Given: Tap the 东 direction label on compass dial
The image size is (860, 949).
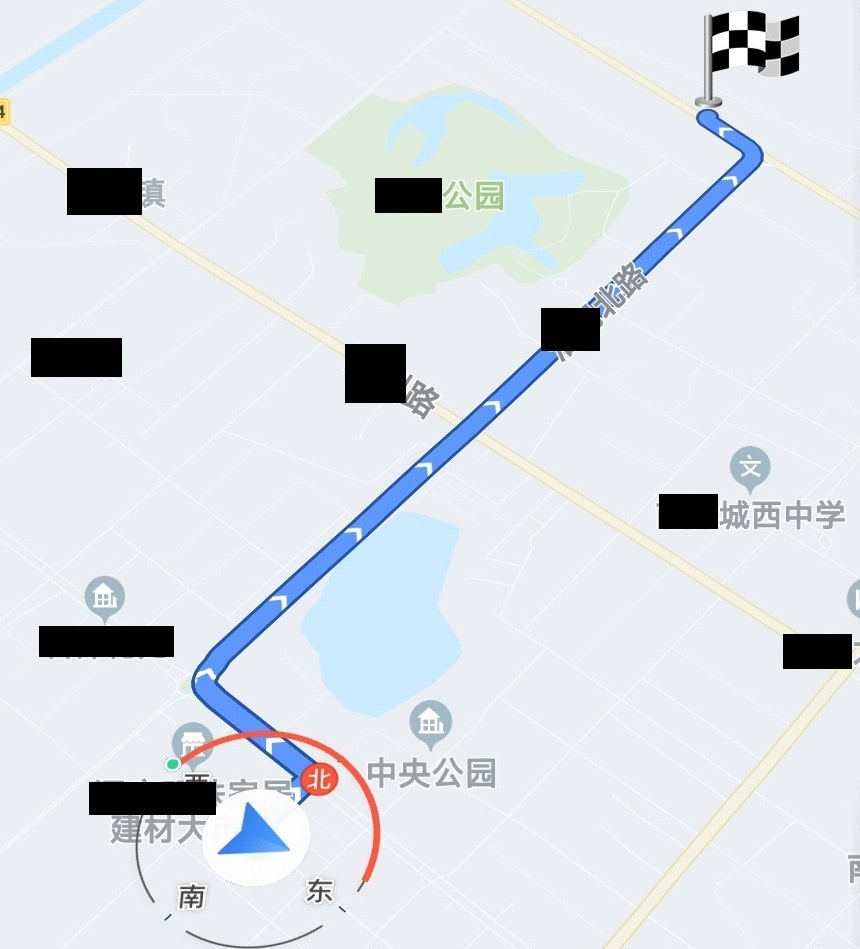Looking at the screenshot, I should point(322,893).
